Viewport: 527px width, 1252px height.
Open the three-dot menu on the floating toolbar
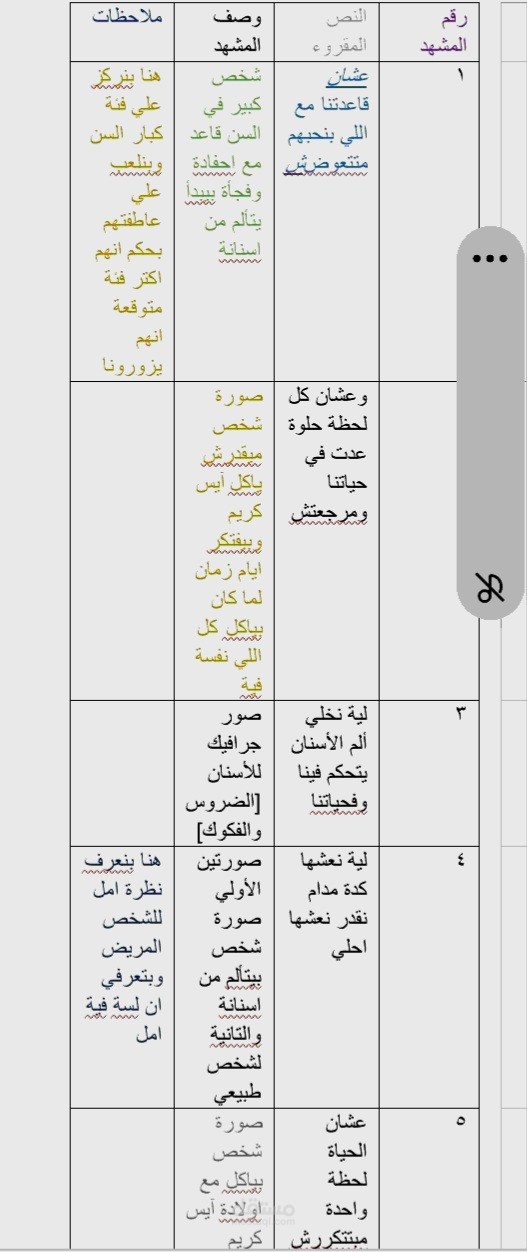490,259
